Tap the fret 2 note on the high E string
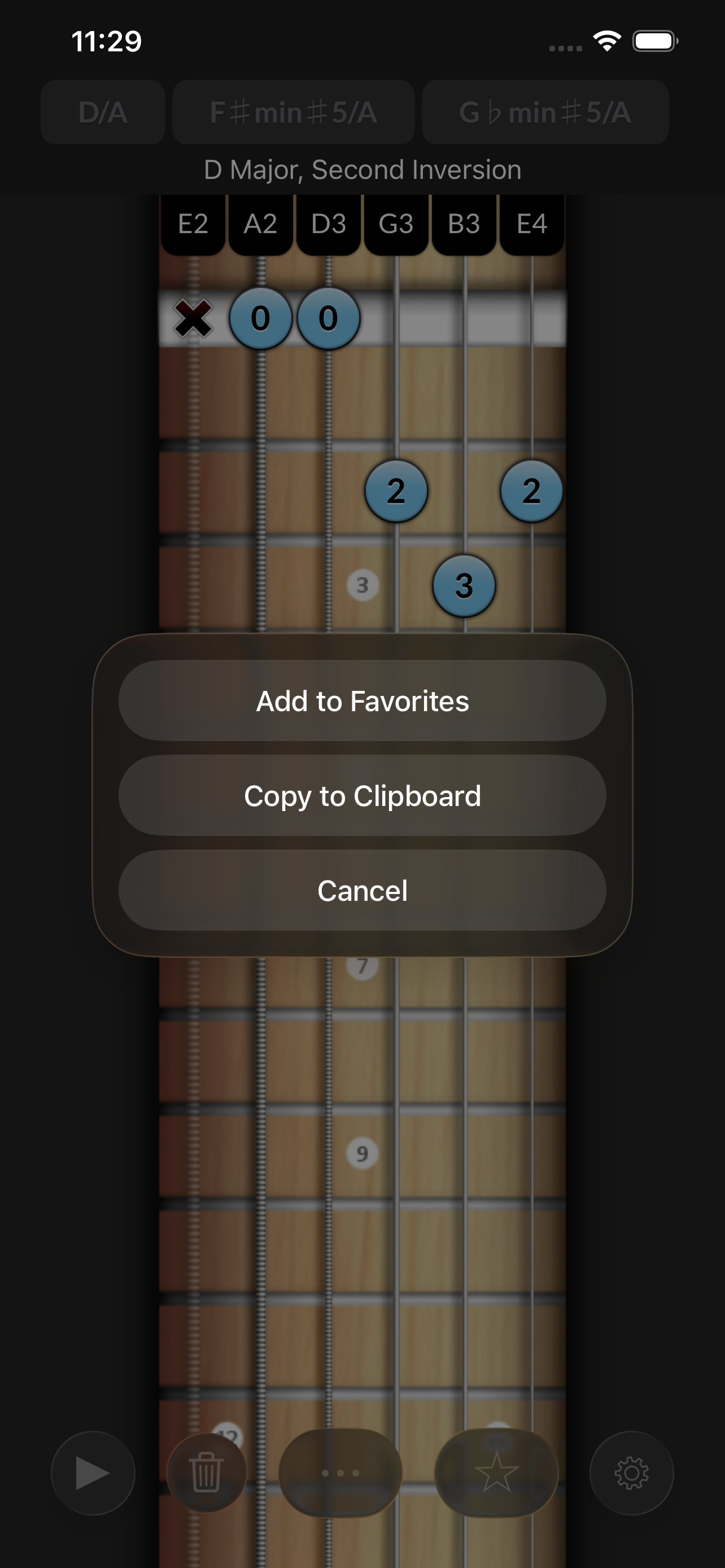This screenshot has width=725, height=1568. coord(531,491)
